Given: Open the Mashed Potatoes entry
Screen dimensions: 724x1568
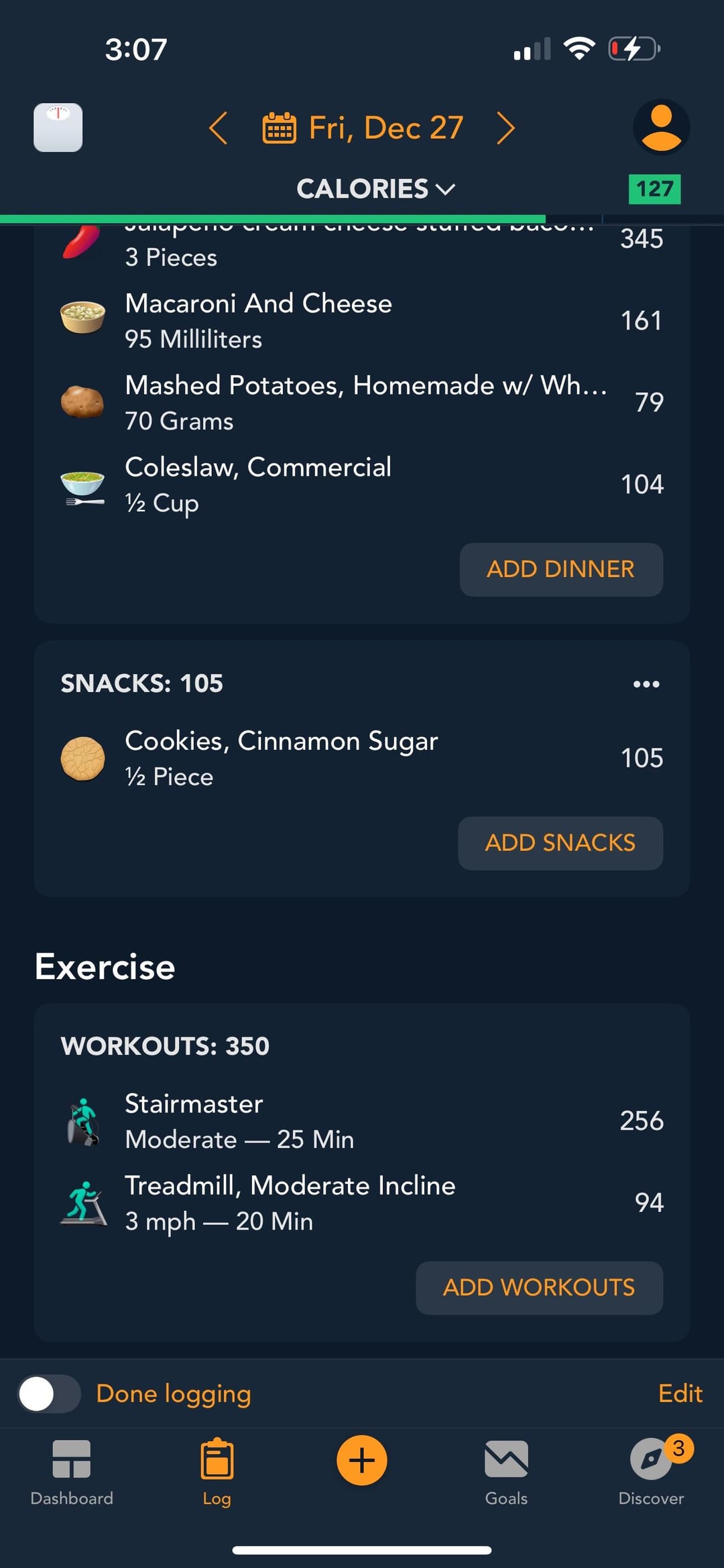Looking at the screenshot, I should pyautogui.click(x=362, y=403).
